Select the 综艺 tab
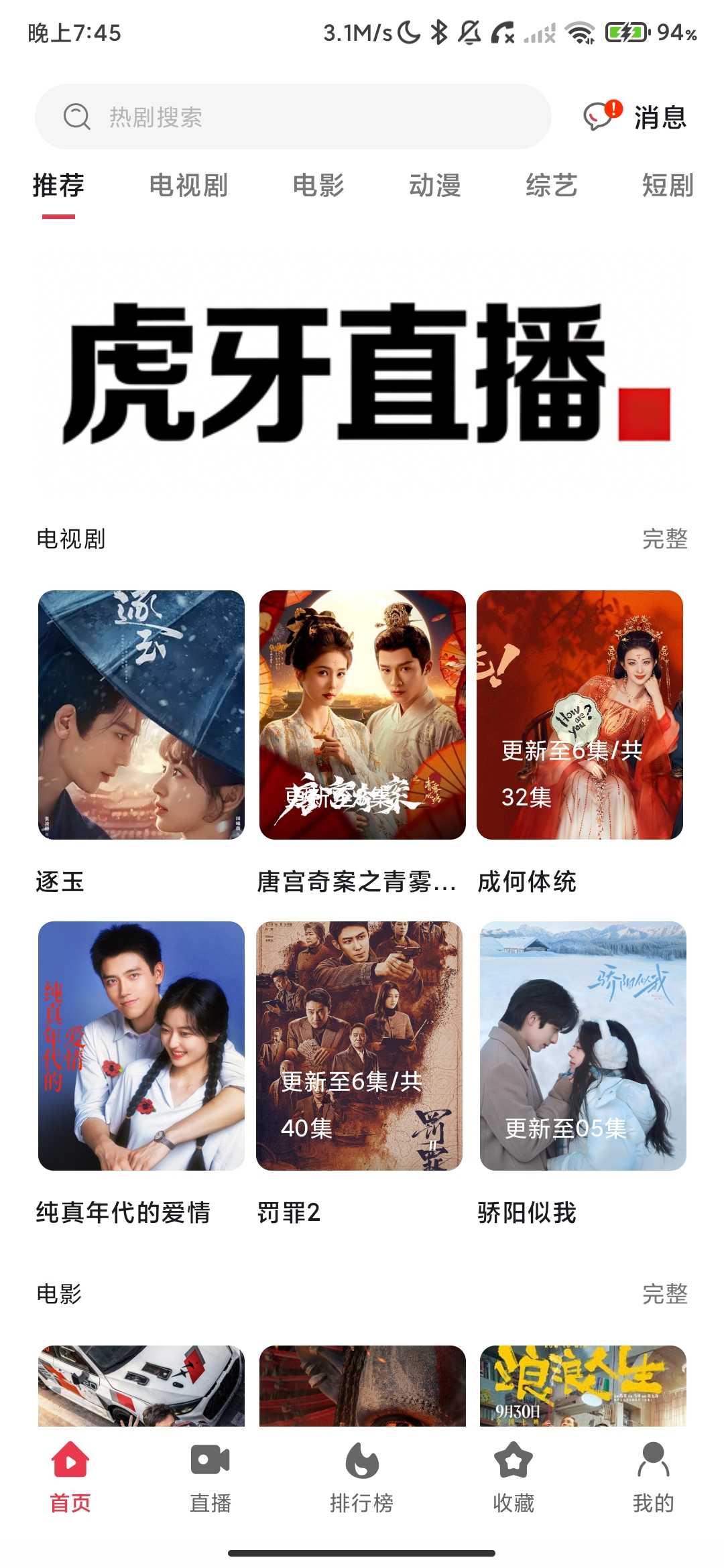 (551, 185)
